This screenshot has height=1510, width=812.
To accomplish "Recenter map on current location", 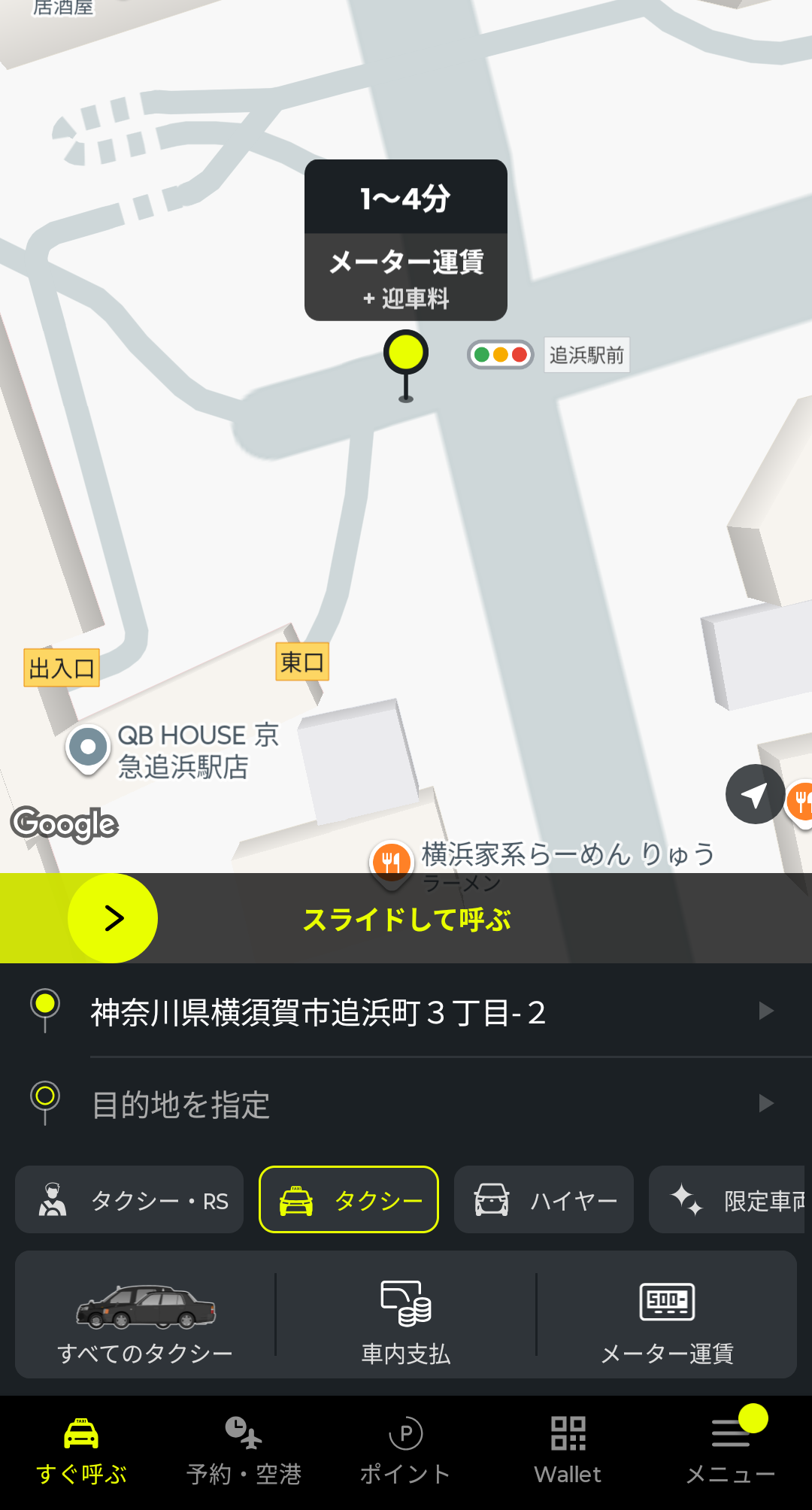I will tap(755, 794).
